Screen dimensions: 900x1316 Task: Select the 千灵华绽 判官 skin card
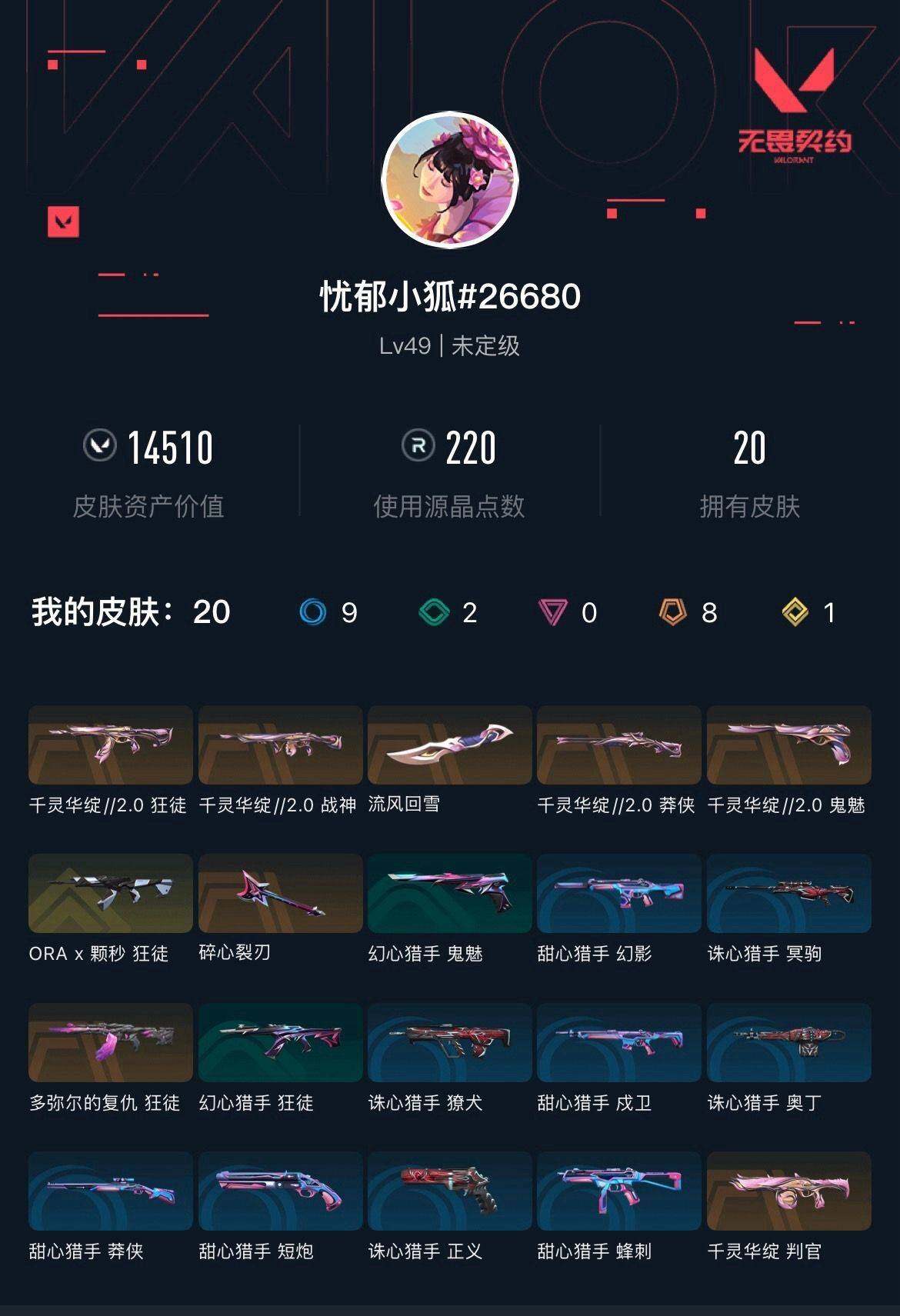click(792, 1191)
